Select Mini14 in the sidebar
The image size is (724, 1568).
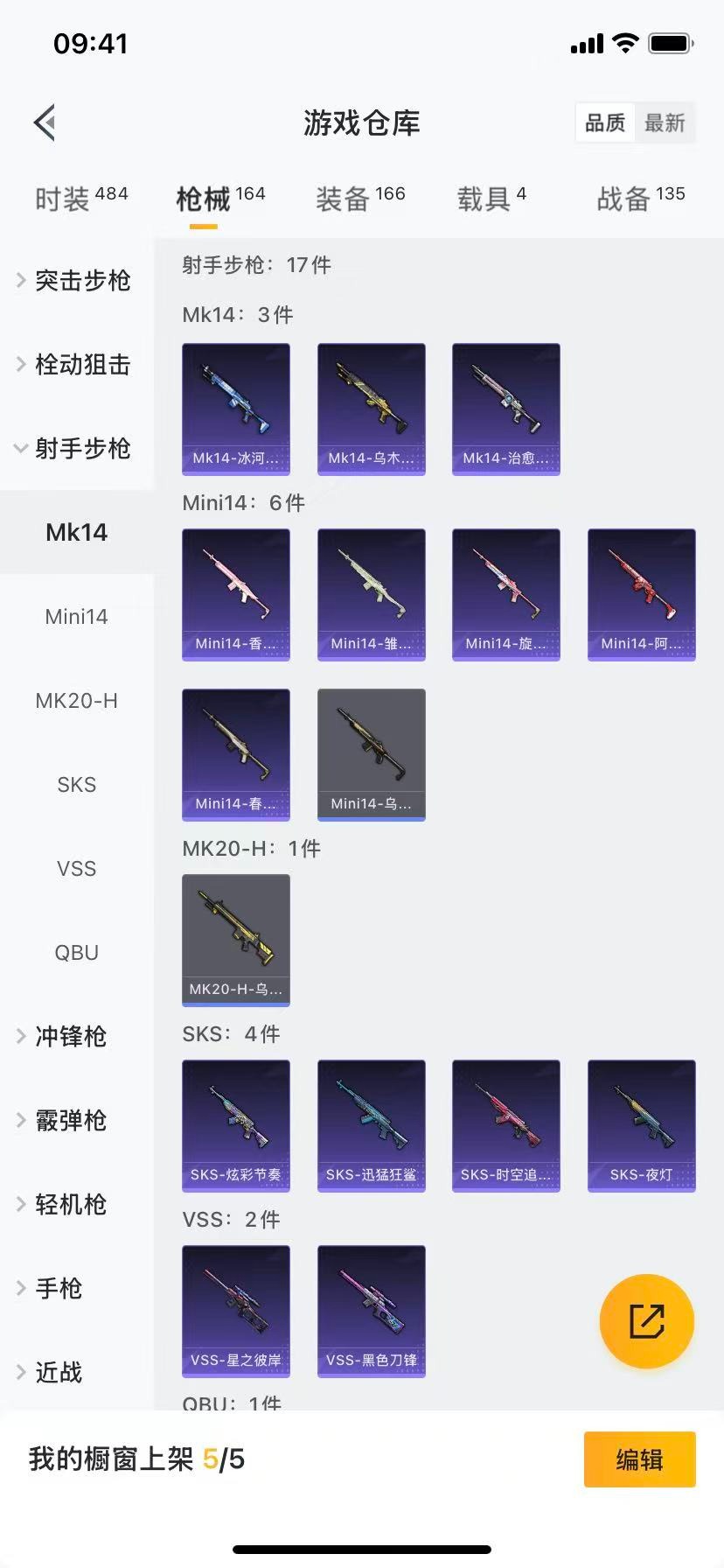tap(77, 617)
